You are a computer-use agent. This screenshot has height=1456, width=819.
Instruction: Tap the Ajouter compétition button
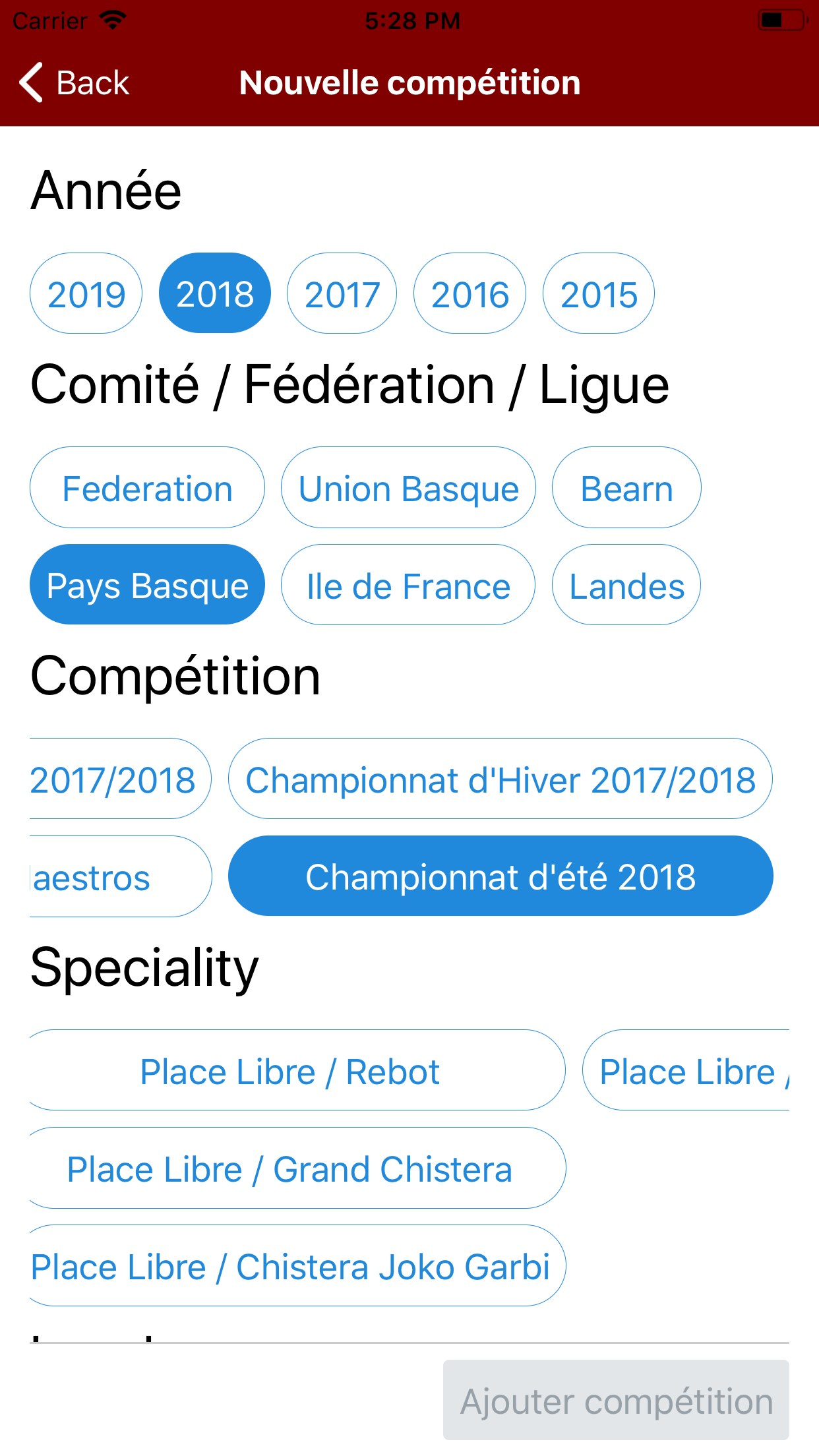click(616, 1400)
